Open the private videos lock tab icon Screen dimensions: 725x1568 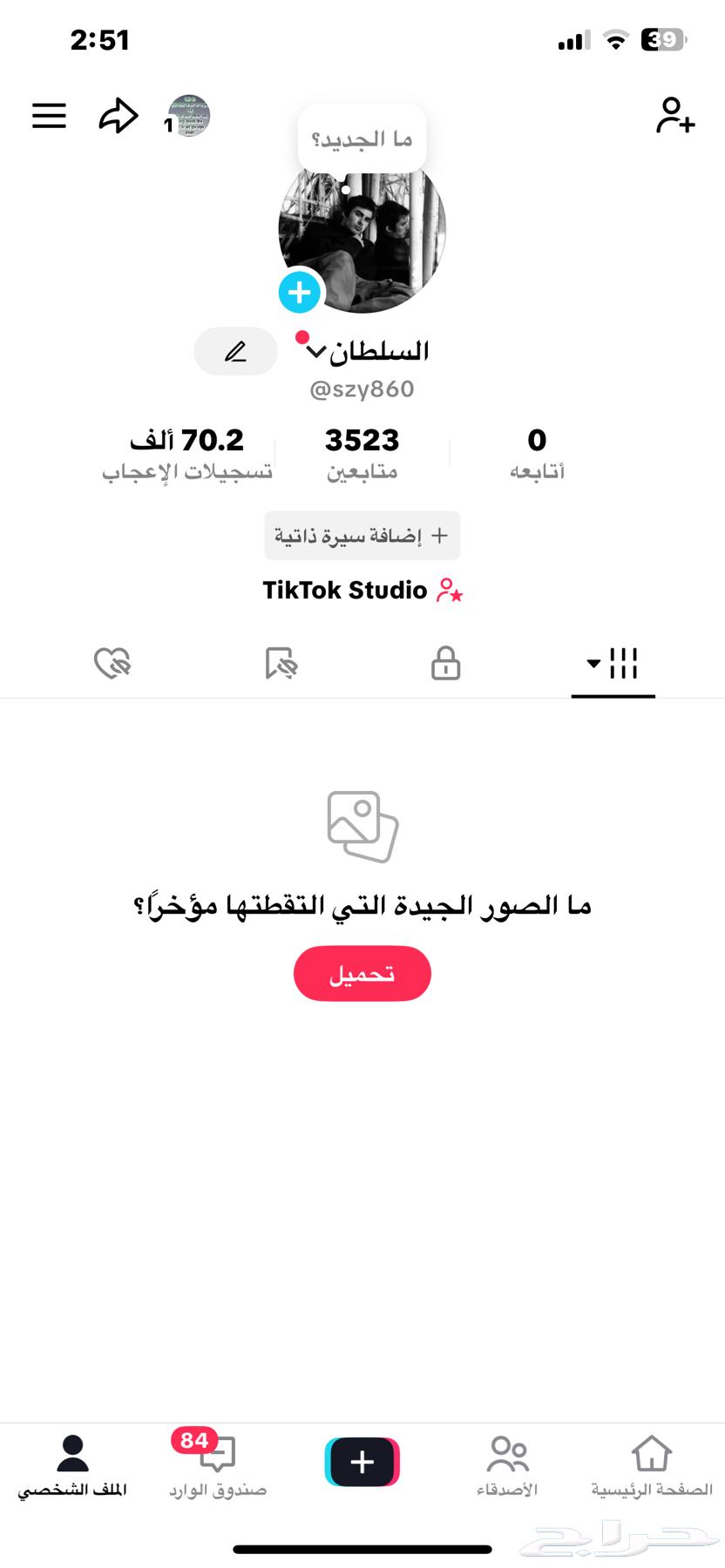445,663
